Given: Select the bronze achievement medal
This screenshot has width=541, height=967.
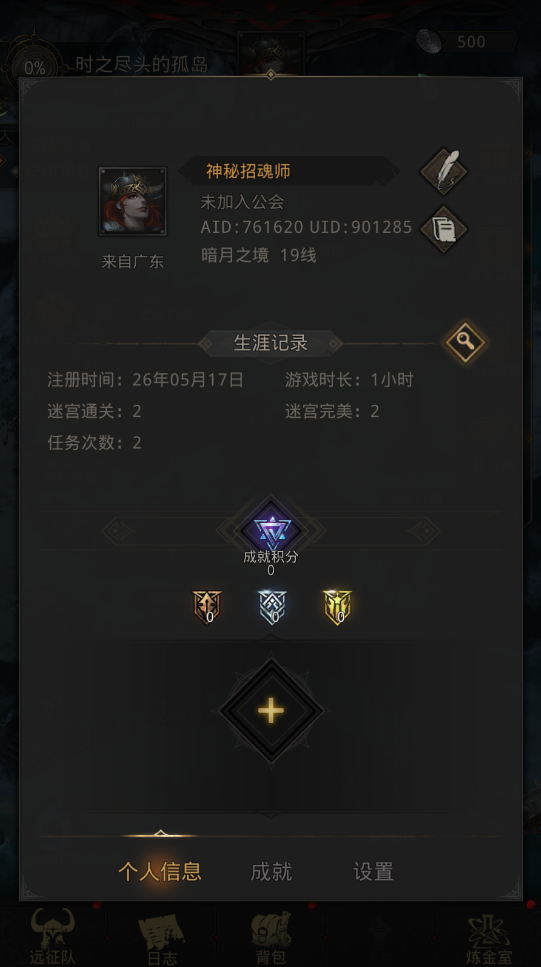Looking at the screenshot, I should tap(207, 607).
